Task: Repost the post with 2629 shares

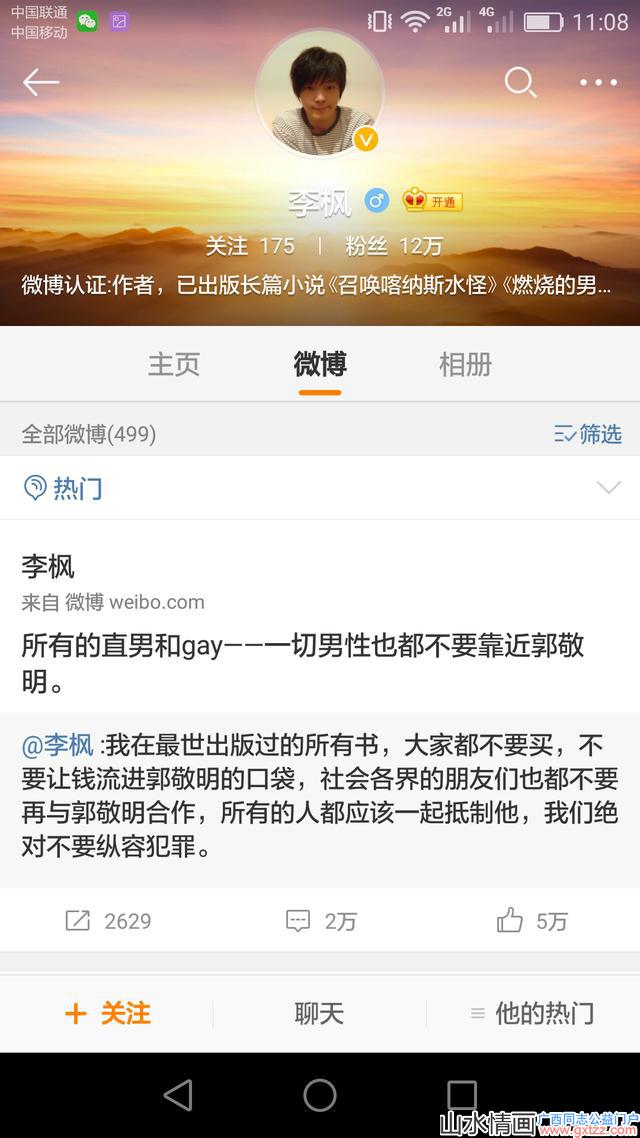Action: click(x=108, y=921)
